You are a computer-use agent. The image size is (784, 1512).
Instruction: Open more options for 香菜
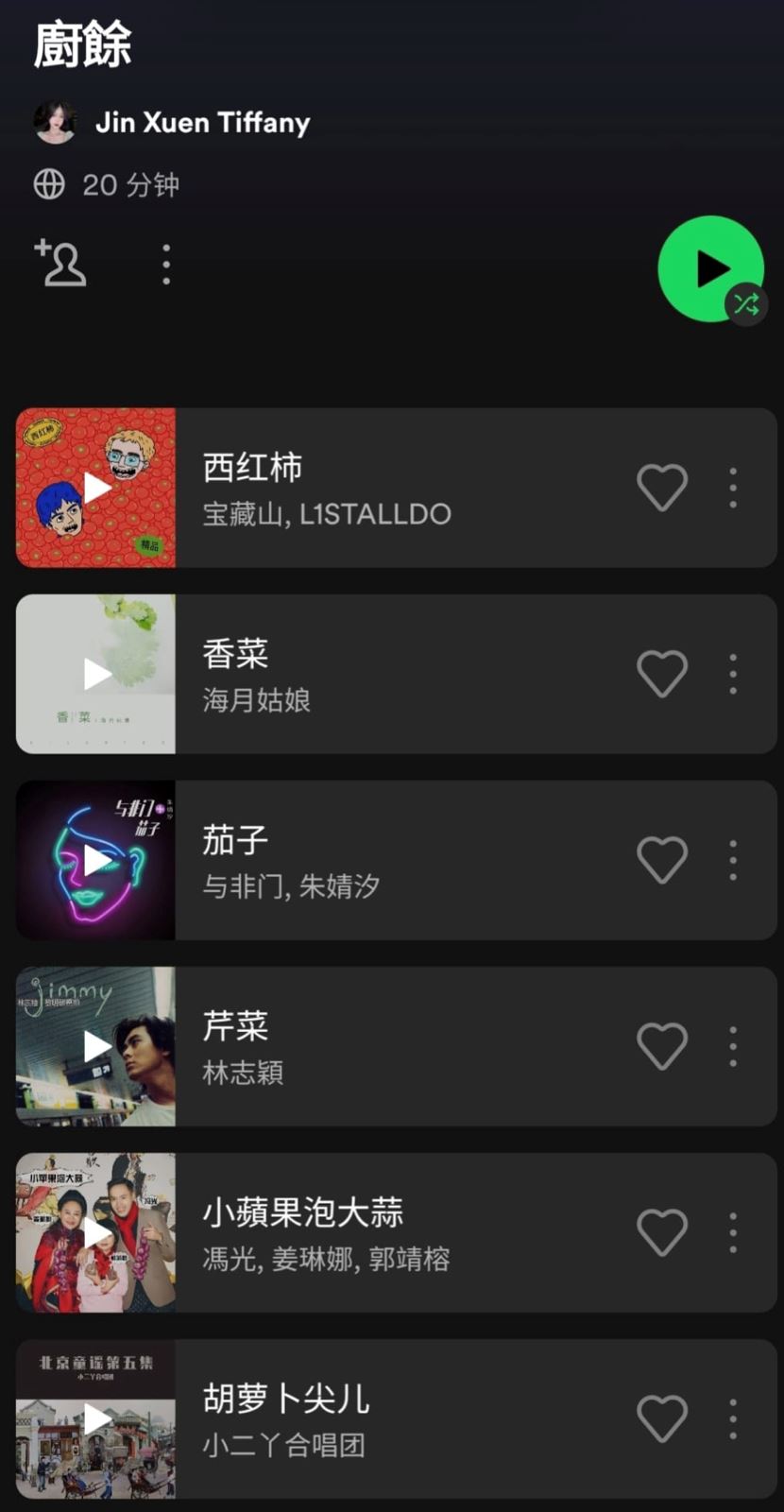point(733,674)
